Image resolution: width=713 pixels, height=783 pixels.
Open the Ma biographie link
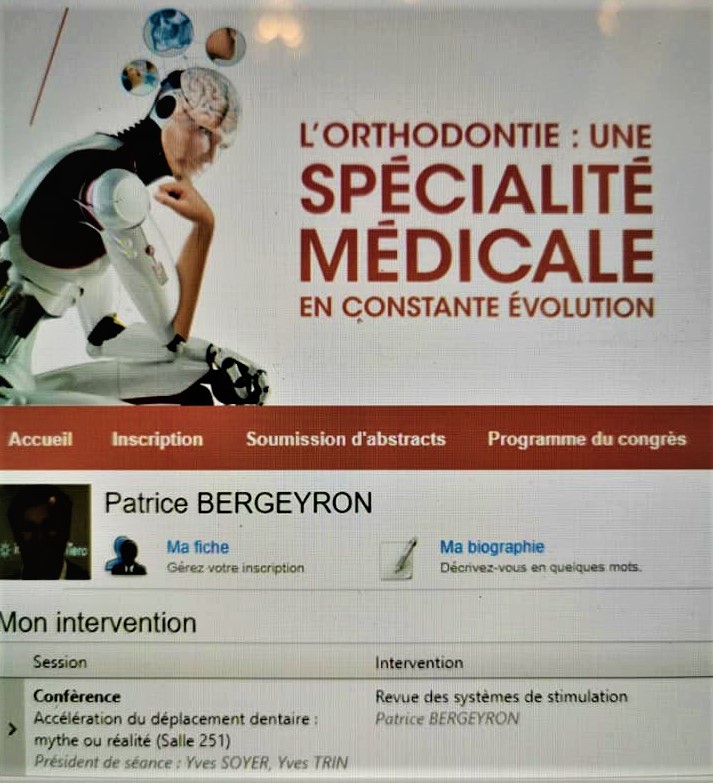[492, 547]
